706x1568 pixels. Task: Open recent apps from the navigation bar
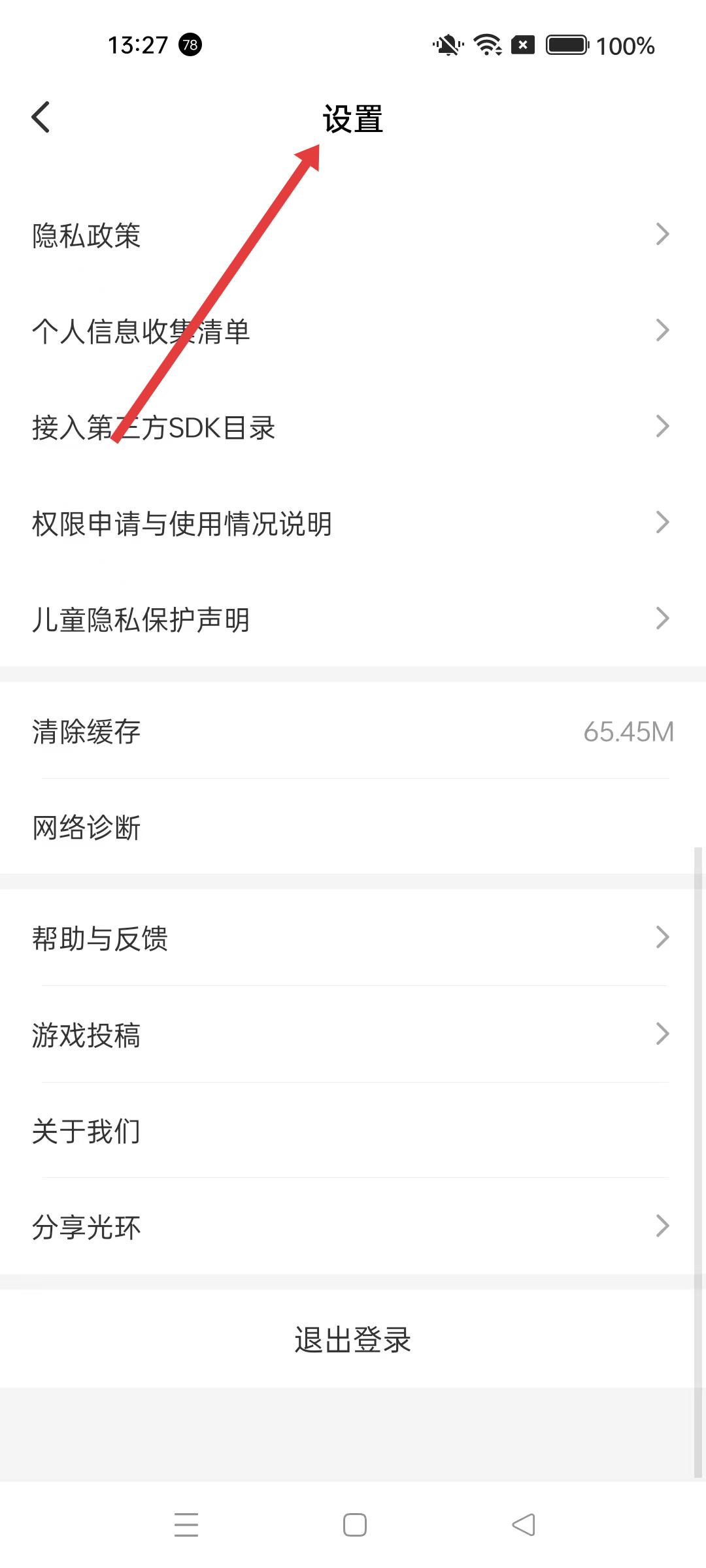(186, 1525)
